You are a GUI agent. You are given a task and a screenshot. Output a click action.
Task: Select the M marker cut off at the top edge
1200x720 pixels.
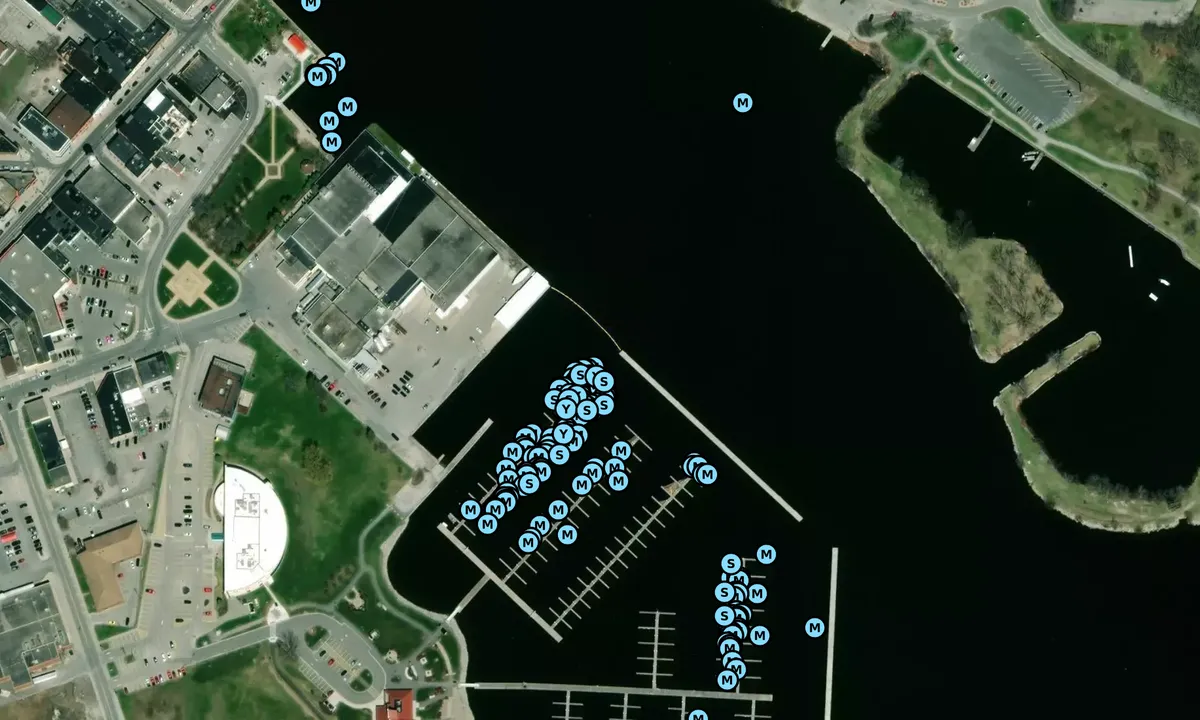pyautogui.click(x=311, y=3)
